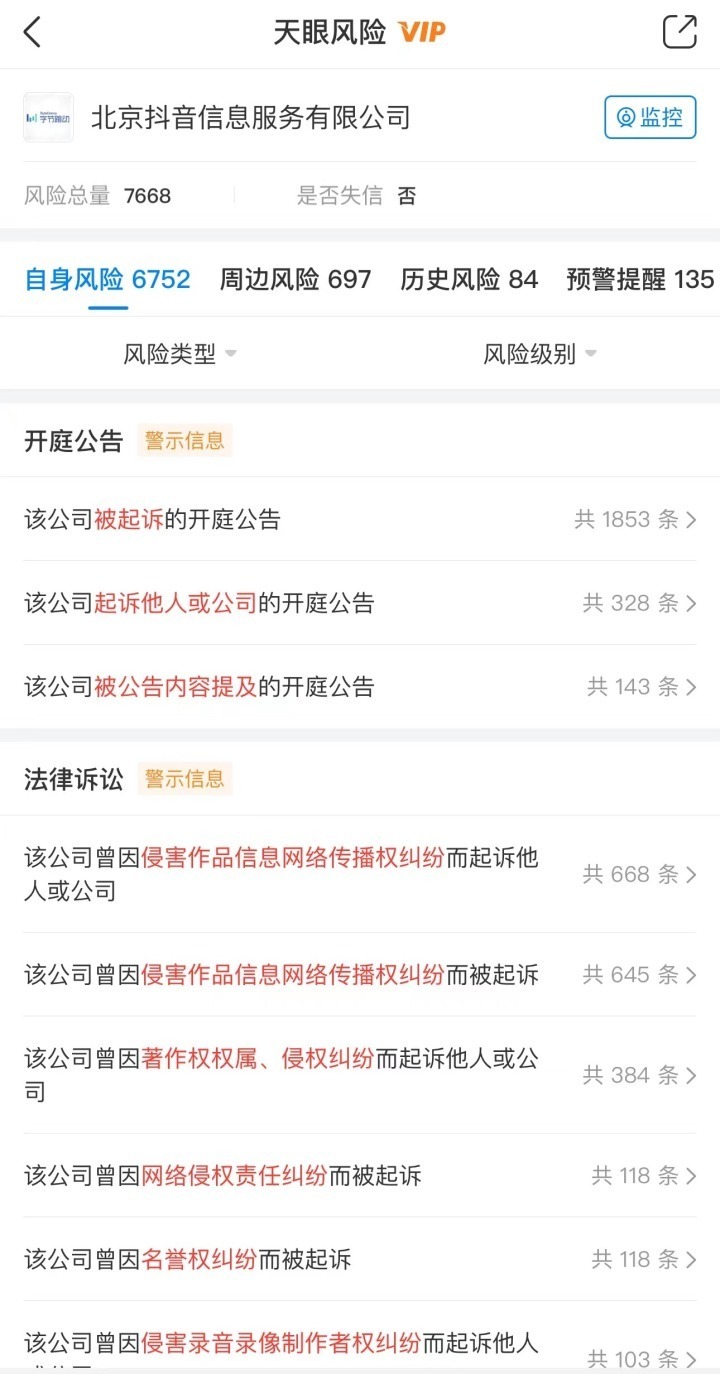Image resolution: width=720 pixels, height=1374 pixels.
Task: Tap the 监控 button
Action: pyautogui.click(x=650, y=118)
